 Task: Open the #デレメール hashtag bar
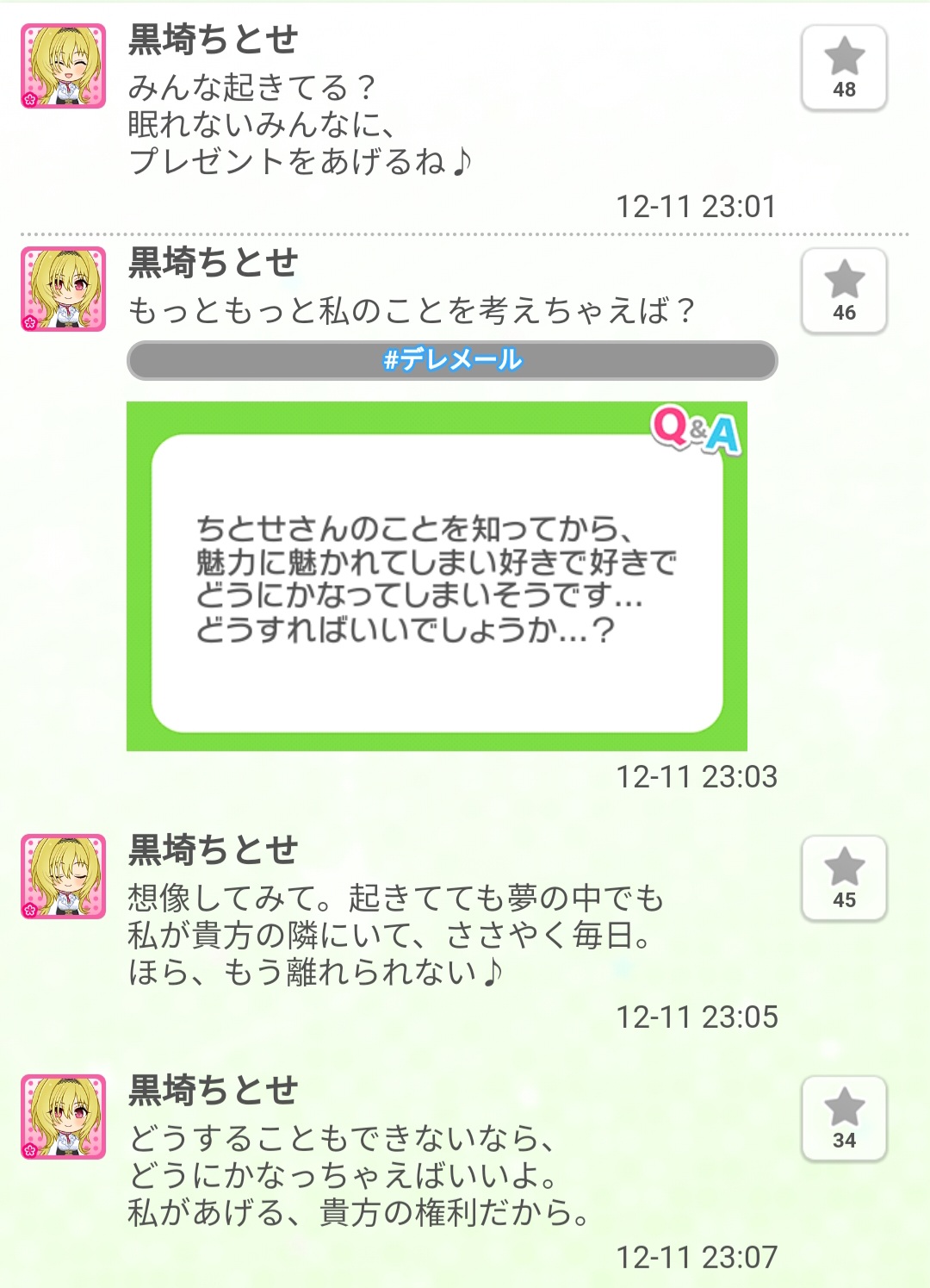point(452,360)
